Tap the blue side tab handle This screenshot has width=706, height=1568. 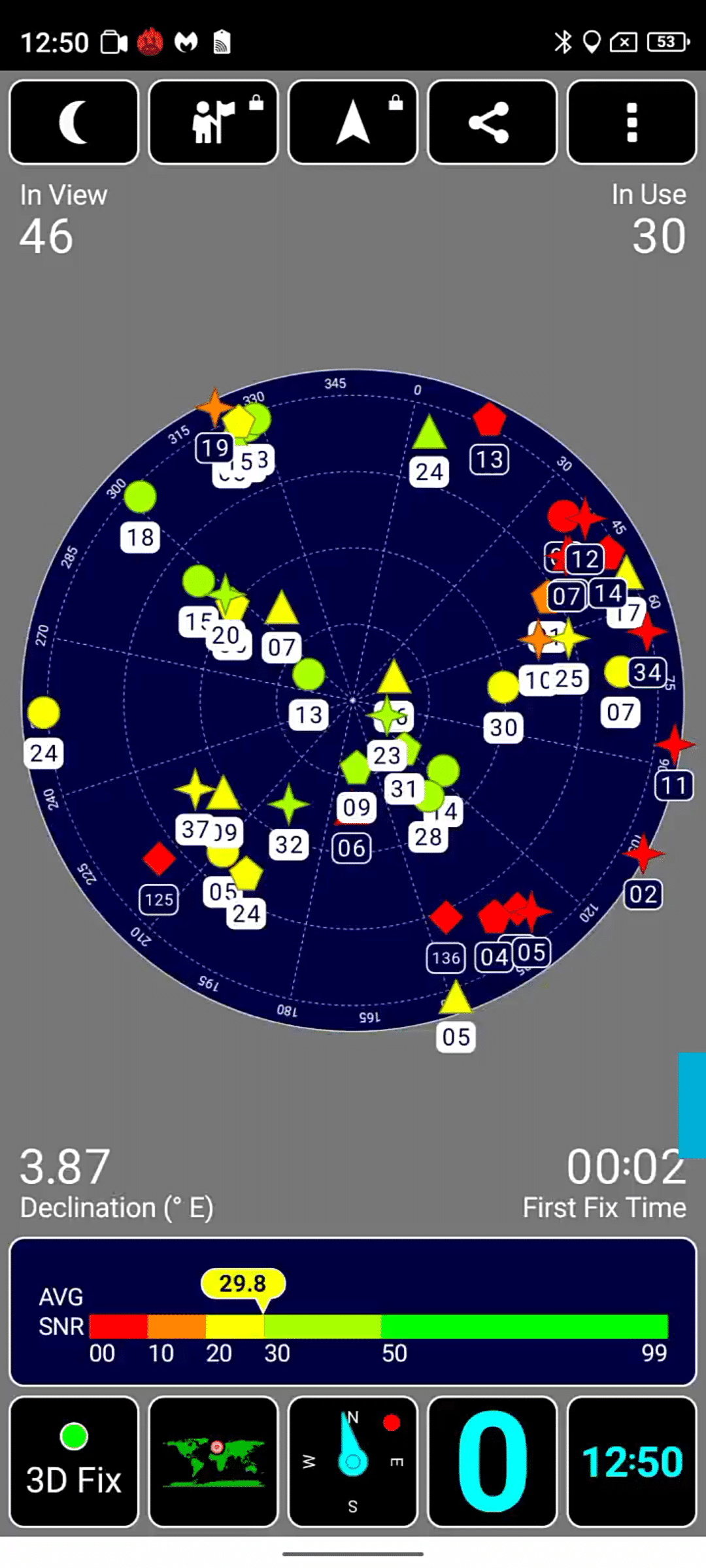[692, 1105]
